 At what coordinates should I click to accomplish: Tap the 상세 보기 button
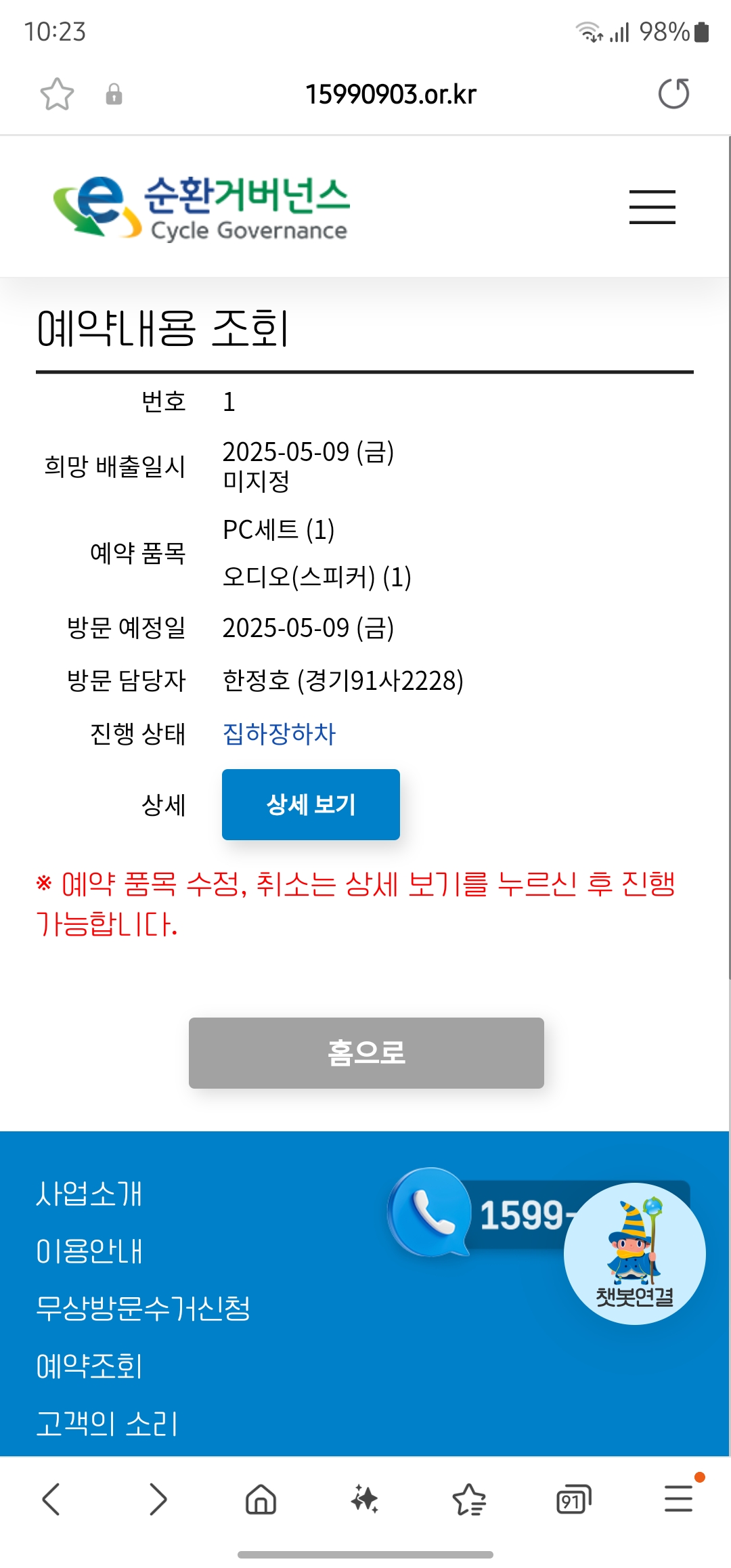point(311,804)
